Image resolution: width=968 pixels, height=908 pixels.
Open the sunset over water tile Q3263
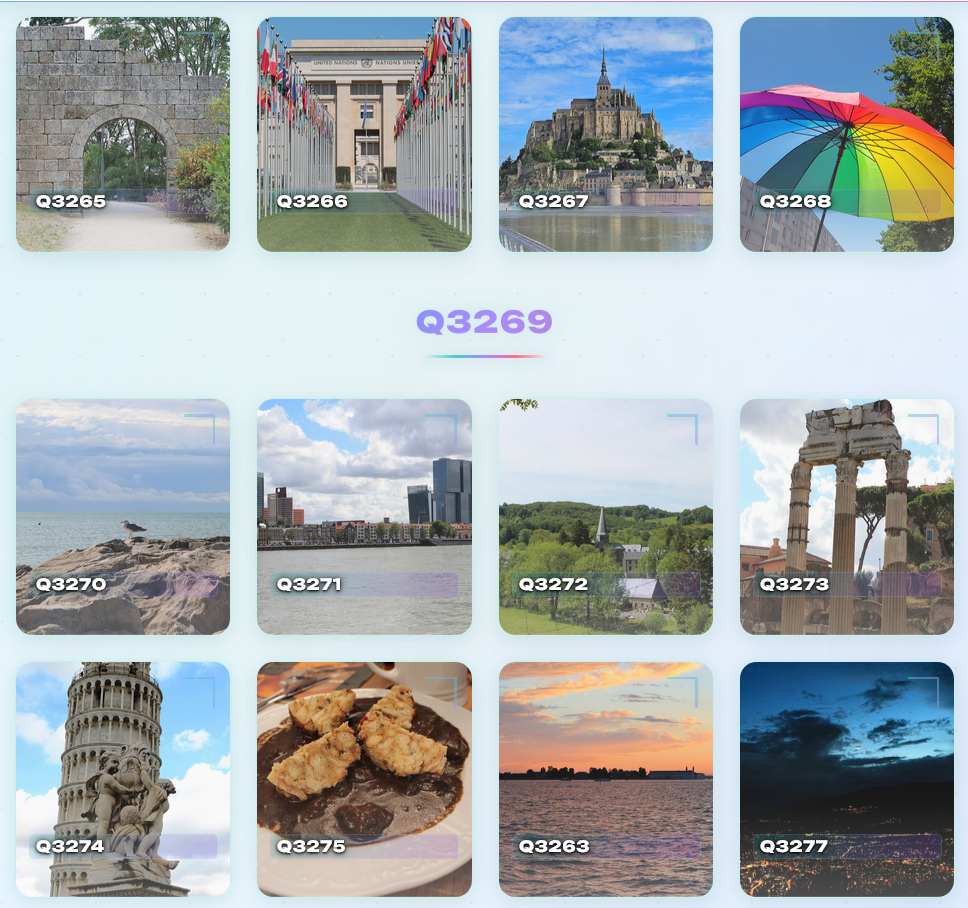tap(606, 779)
